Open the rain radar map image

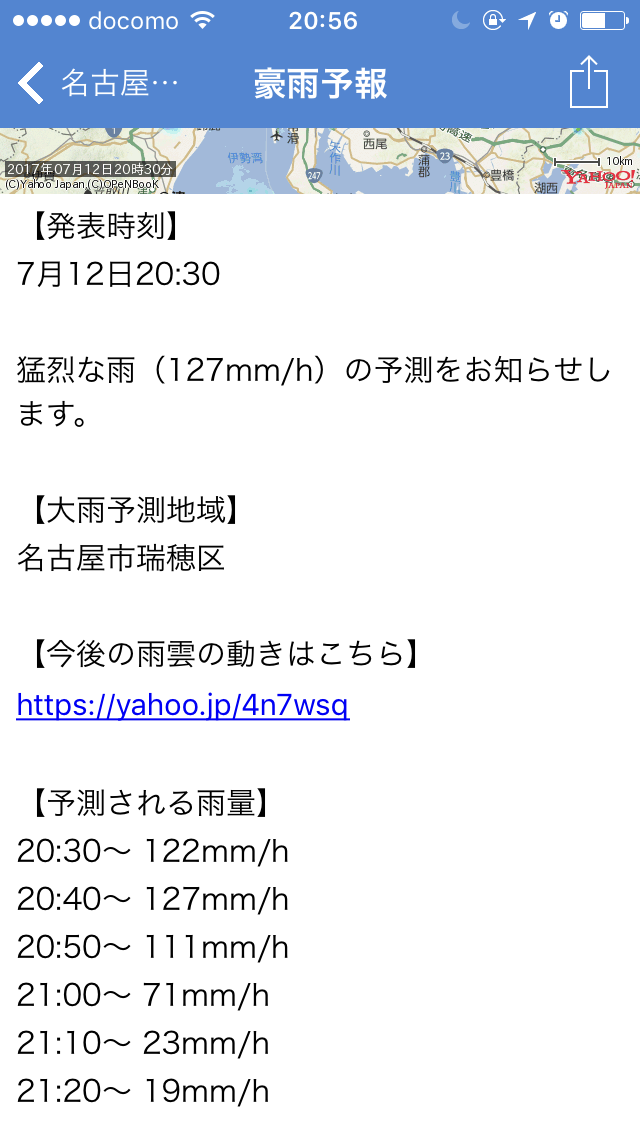[x=320, y=161]
